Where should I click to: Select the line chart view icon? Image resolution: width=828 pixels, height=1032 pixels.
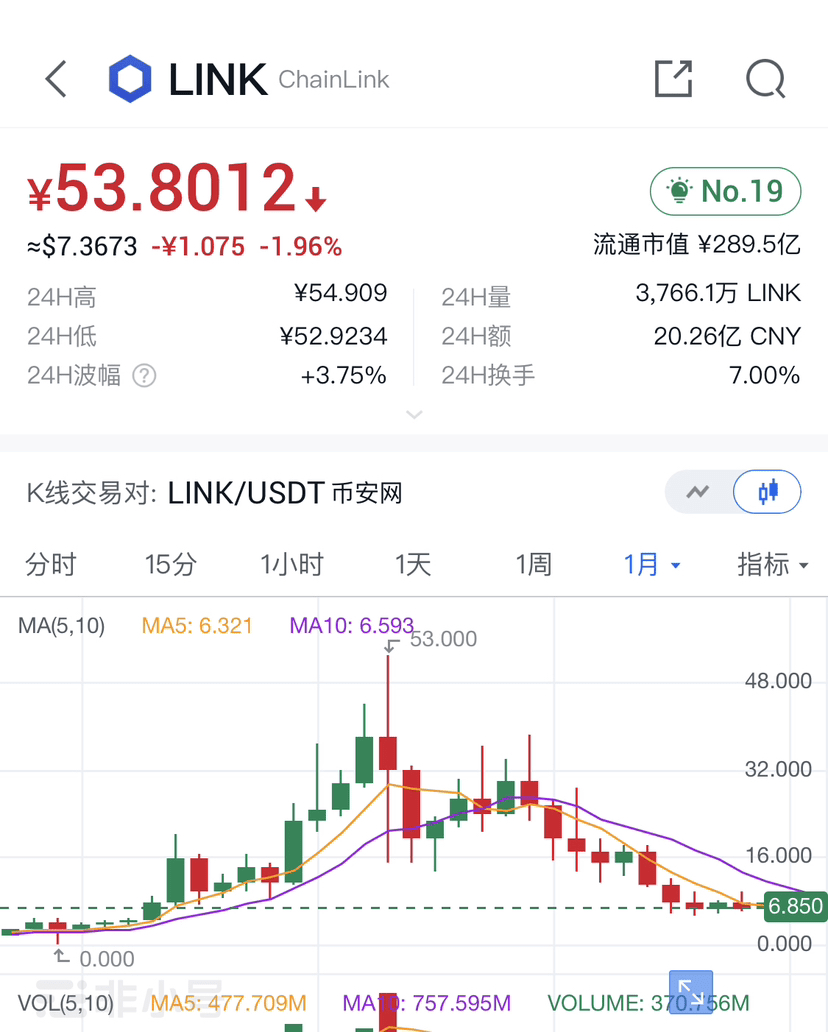(698, 491)
